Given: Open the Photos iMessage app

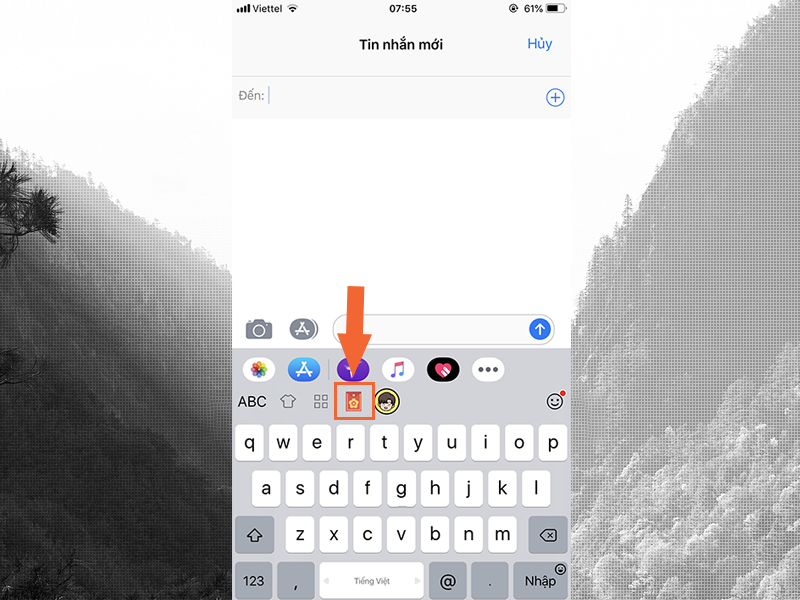Looking at the screenshot, I should 259,369.
